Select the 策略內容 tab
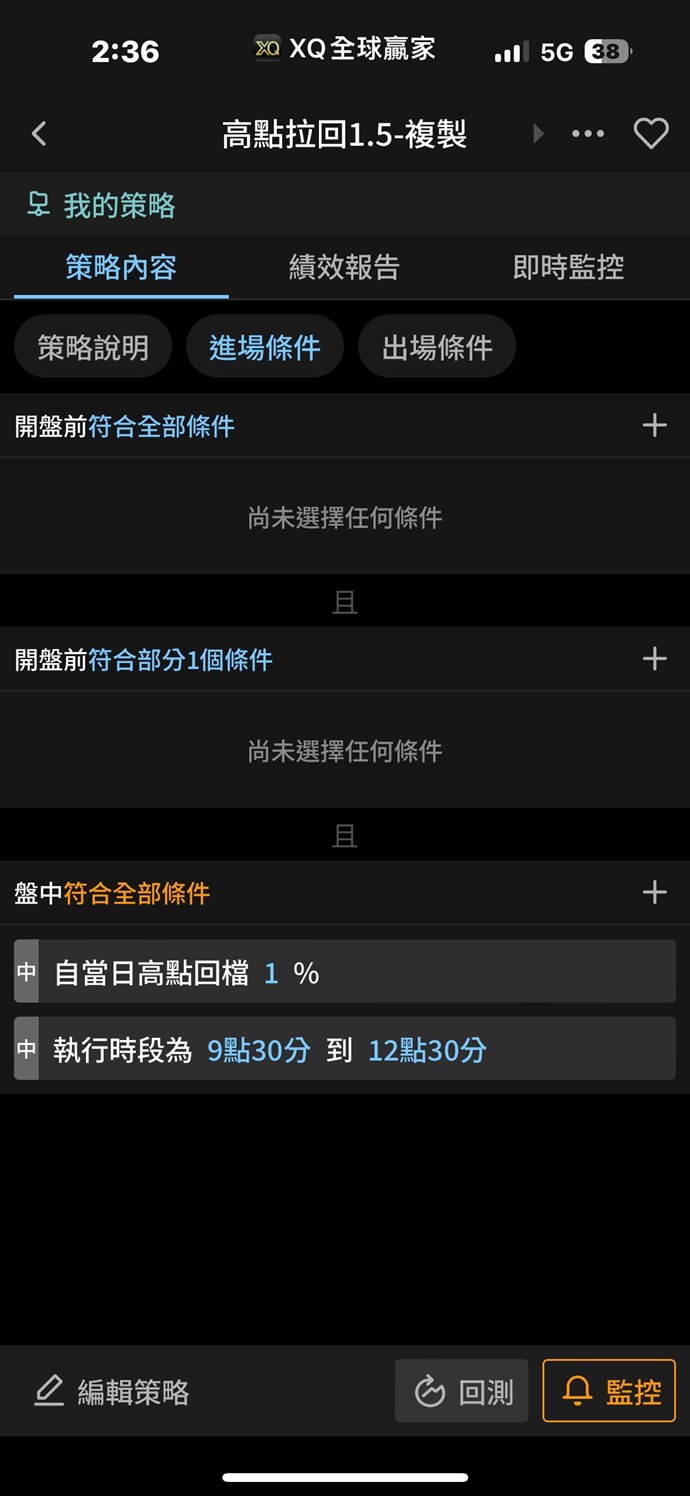Viewport: 690px width, 1496px height. [121, 267]
